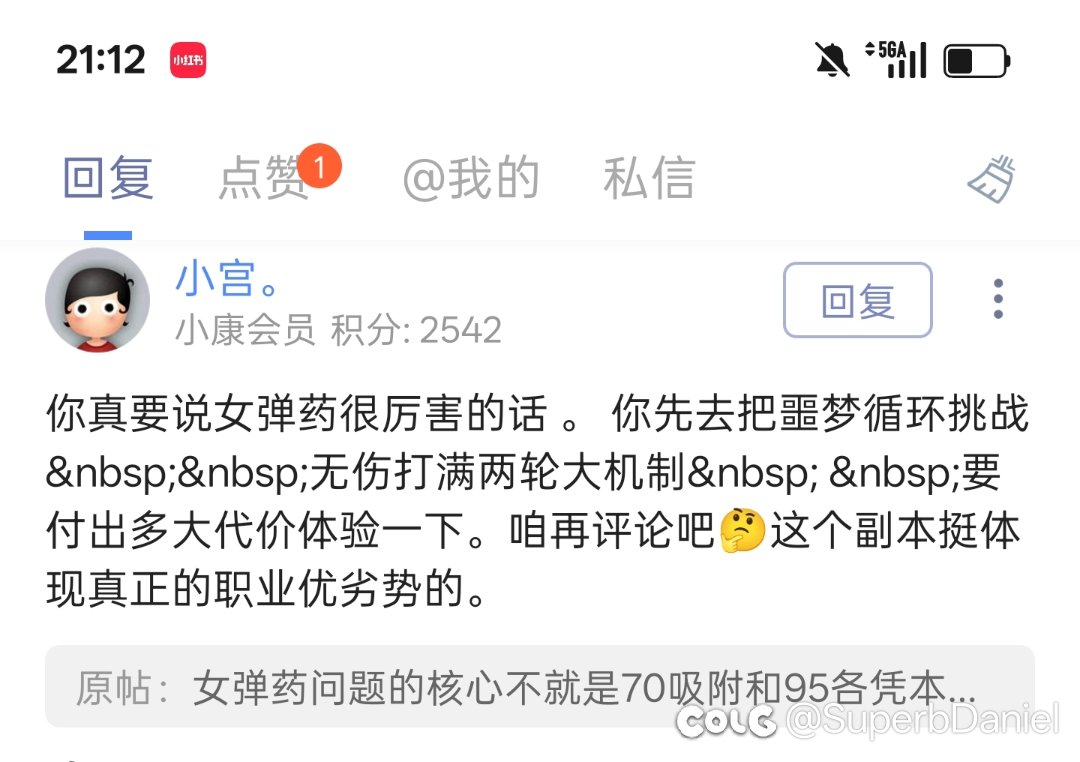
Task: Open the @我的 tab
Action: pos(471,180)
